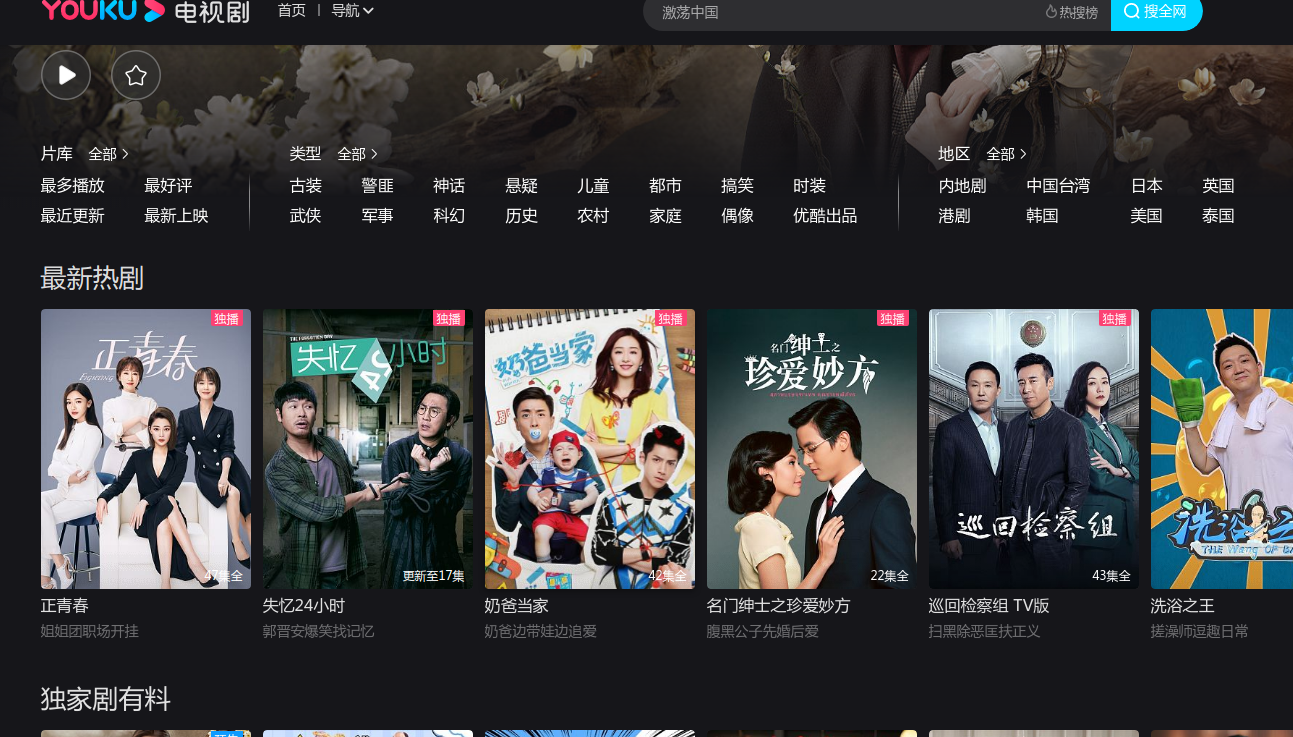Open the 奶爸当家 poster
This screenshot has height=737, width=1293.
click(x=590, y=448)
